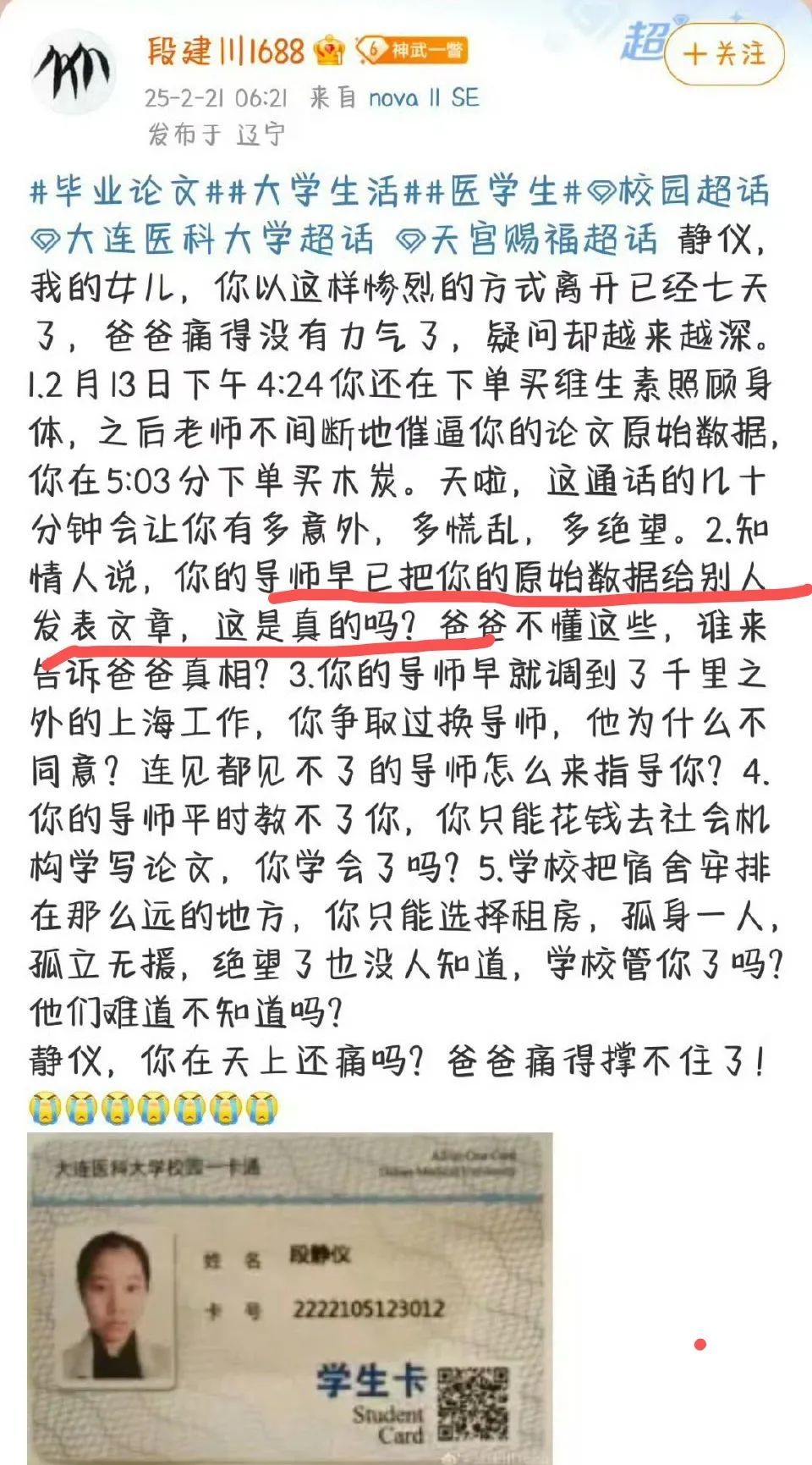Open the #大学生活# hashtag
The image size is (812, 1465).
[x=323, y=190]
